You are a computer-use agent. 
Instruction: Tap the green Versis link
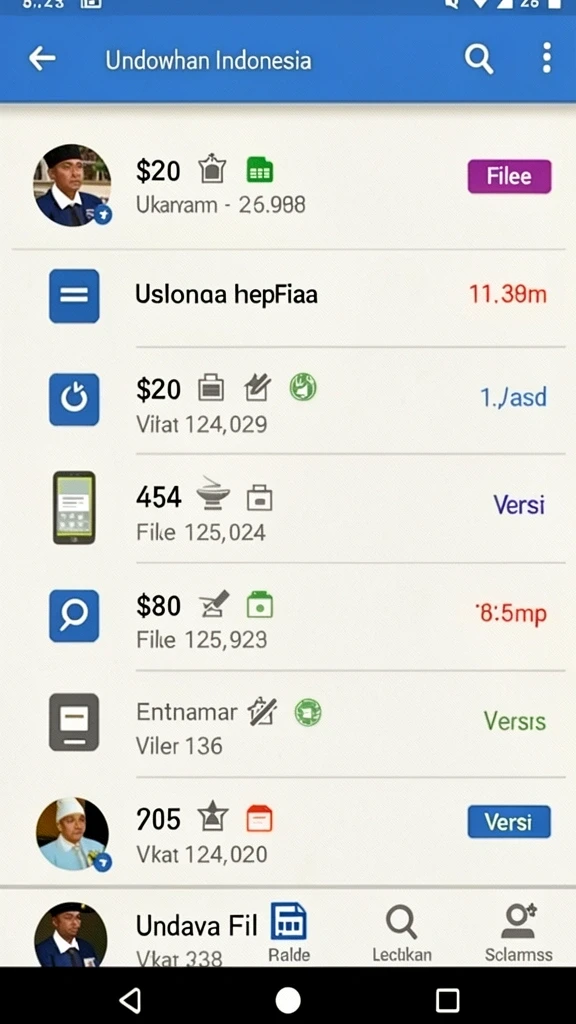coord(515,722)
